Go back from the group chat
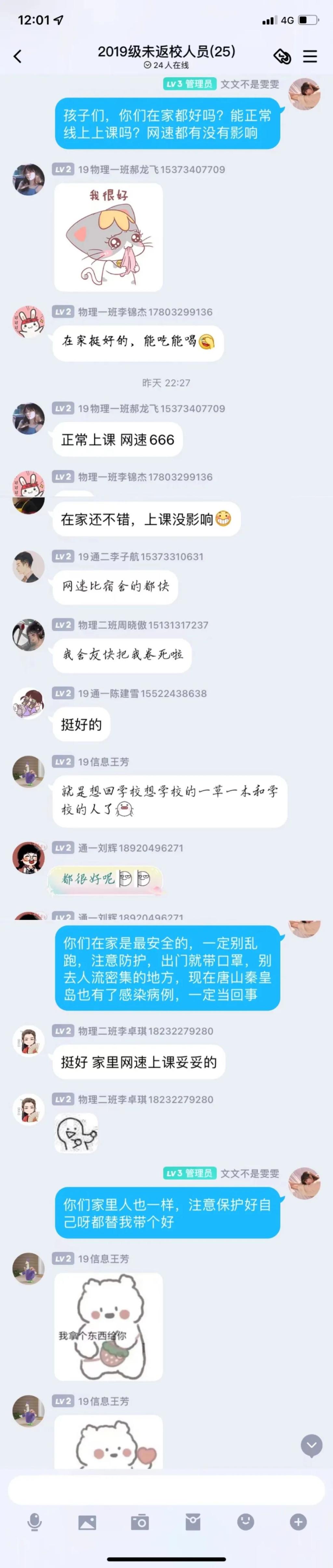This screenshot has height=1568, width=333. (x=18, y=57)
